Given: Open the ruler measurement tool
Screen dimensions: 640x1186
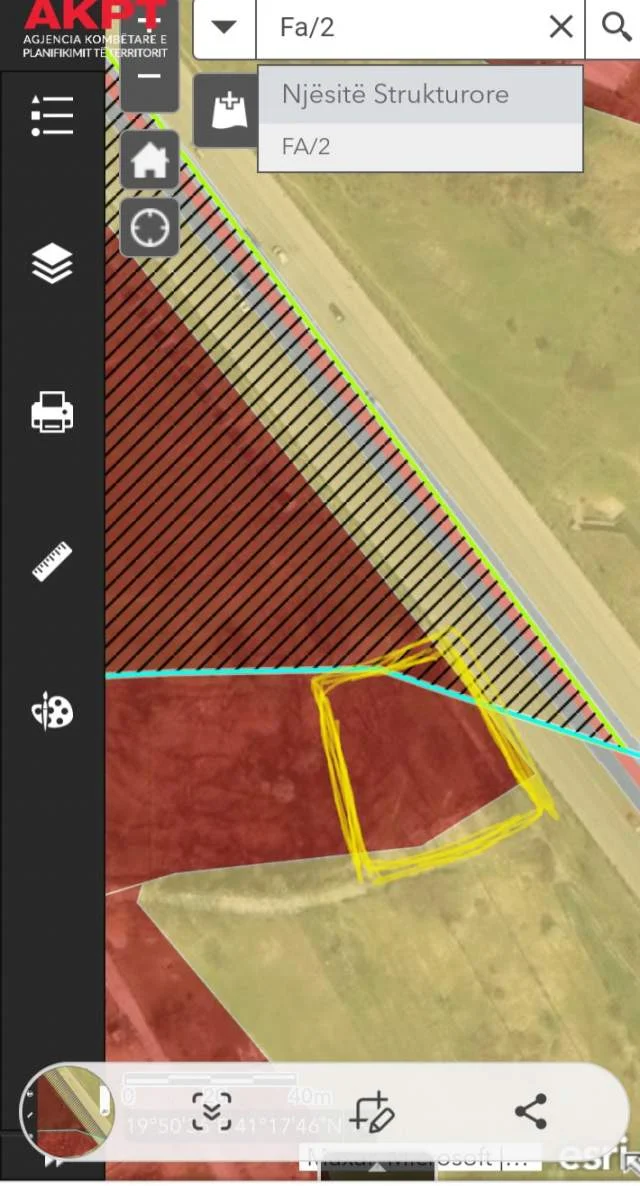Looking at the screenshot, I should pyautogui.click(x=52, y=562).
